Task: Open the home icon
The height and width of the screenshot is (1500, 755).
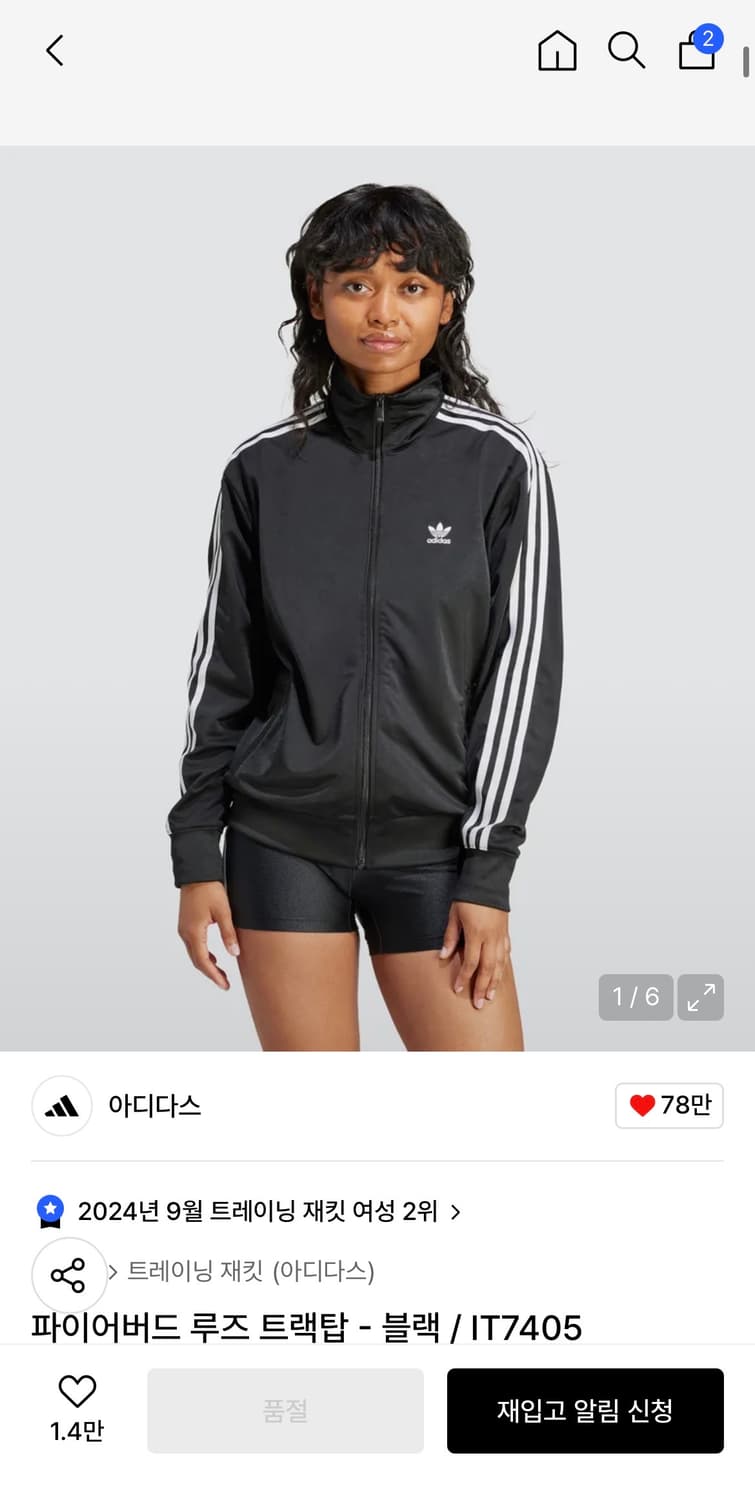Action: [557, 52]
